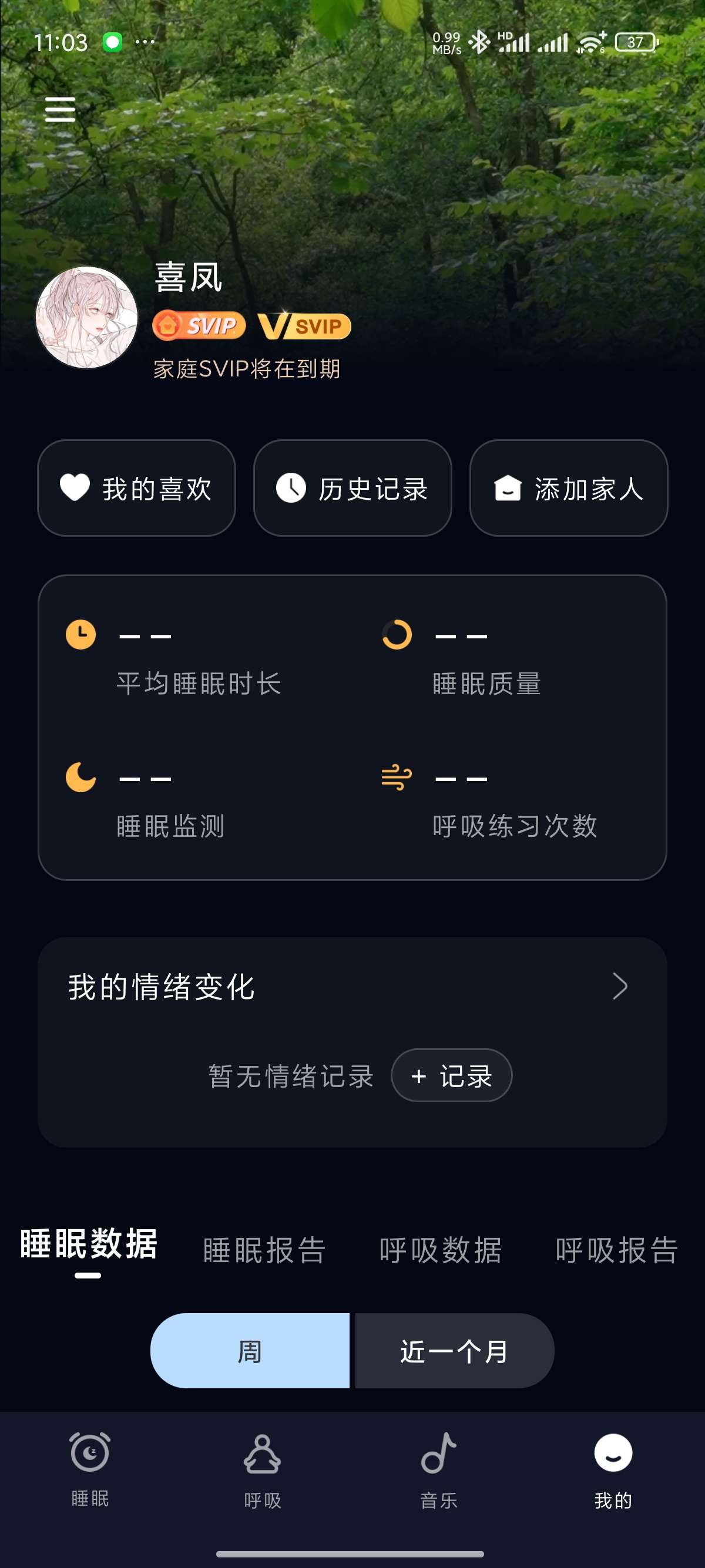Choose the 周 weekly range

tap(250, 1351)
